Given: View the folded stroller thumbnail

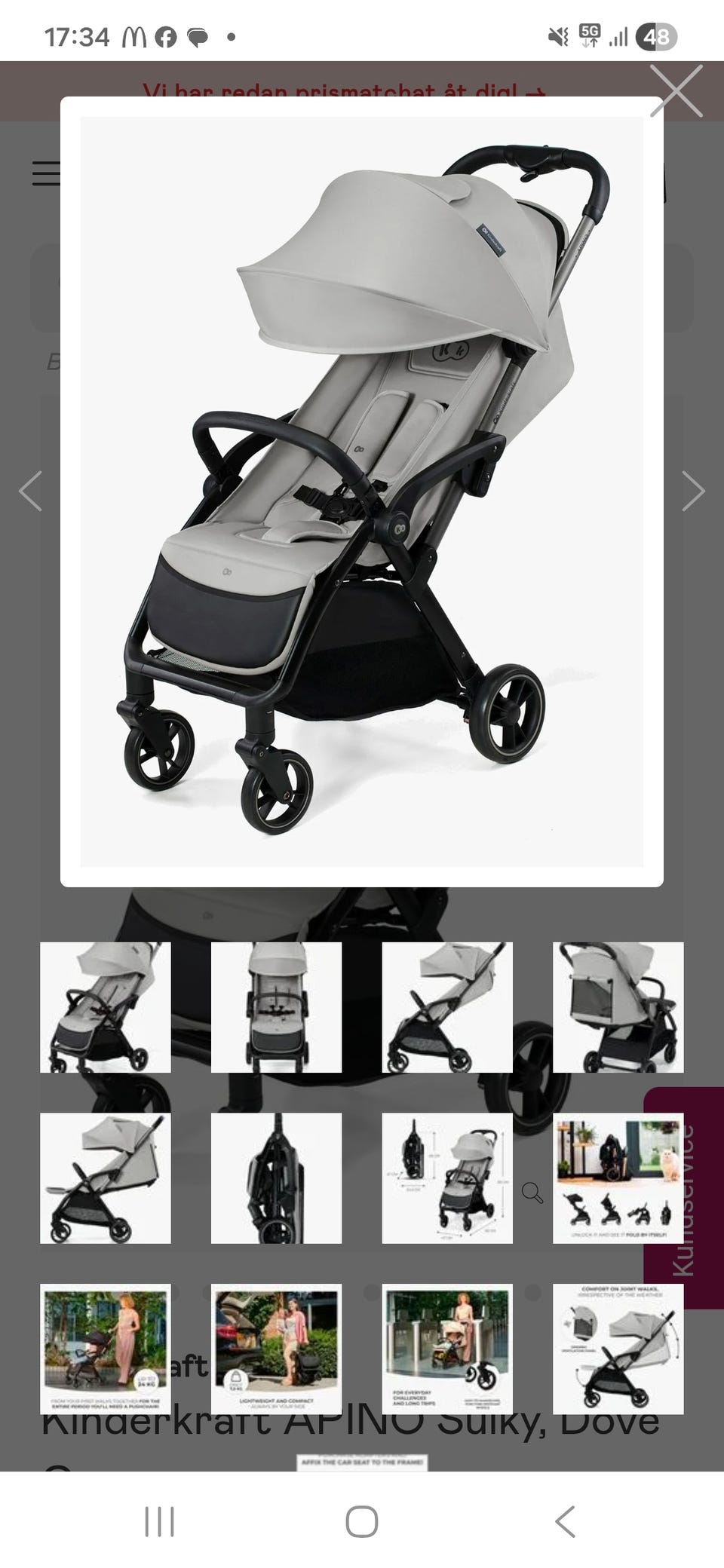Looking at the screenshot, I should [x=276, y=1178].
